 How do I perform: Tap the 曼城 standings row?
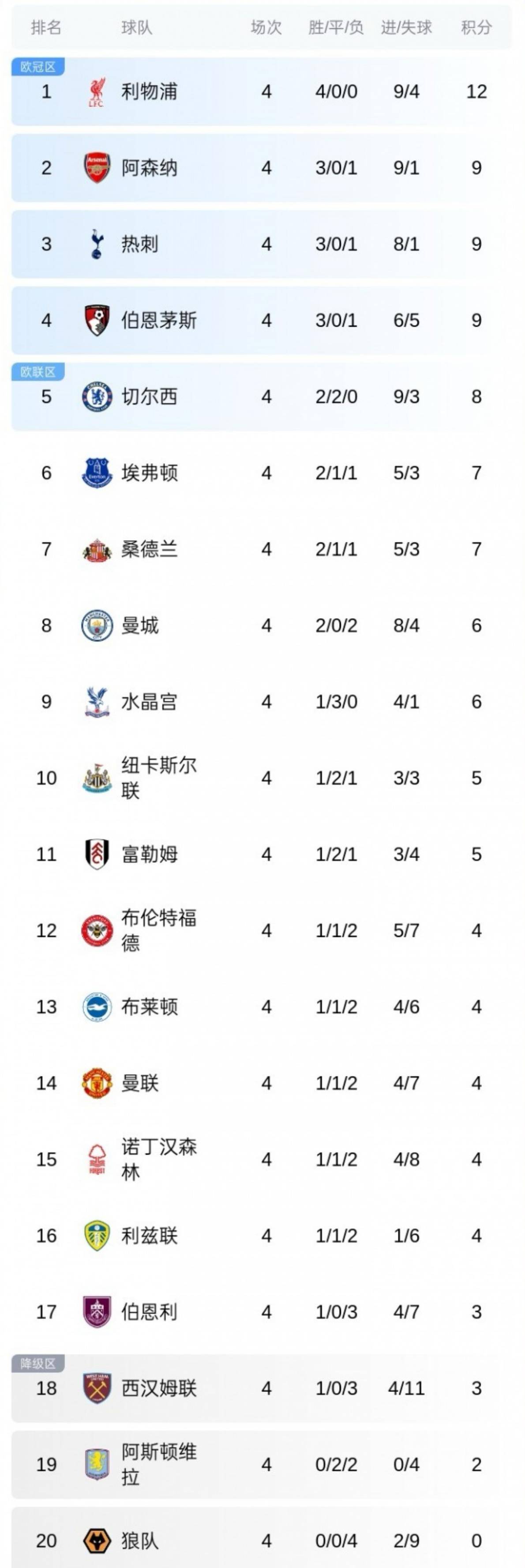[140, 626]
